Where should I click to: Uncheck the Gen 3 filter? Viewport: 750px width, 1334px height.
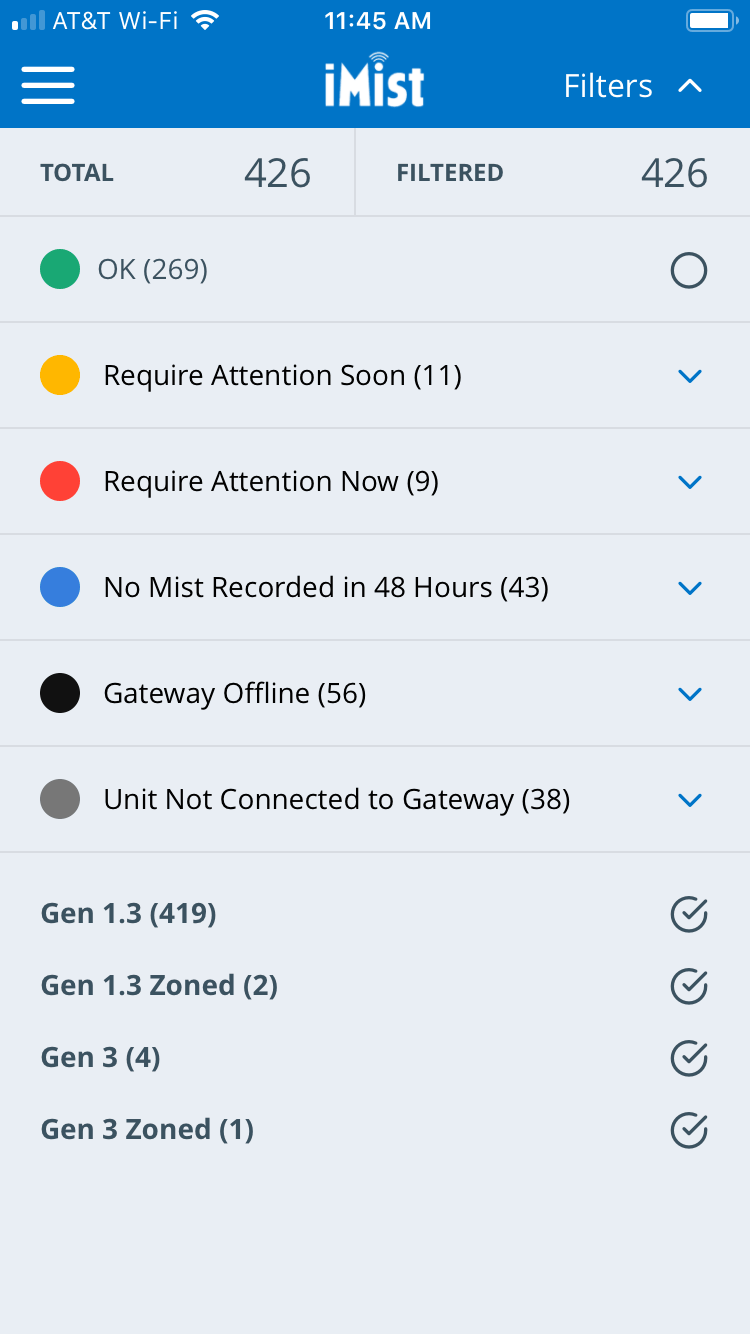689,1058
